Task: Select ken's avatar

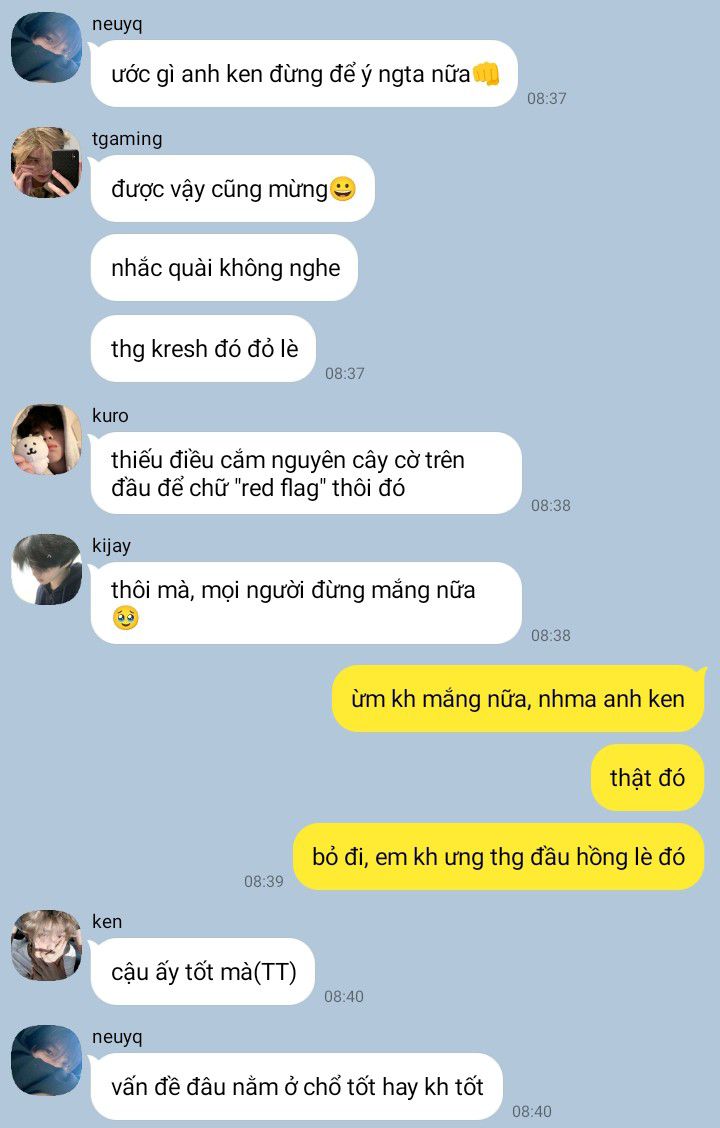Action: [x=46, y=945]
